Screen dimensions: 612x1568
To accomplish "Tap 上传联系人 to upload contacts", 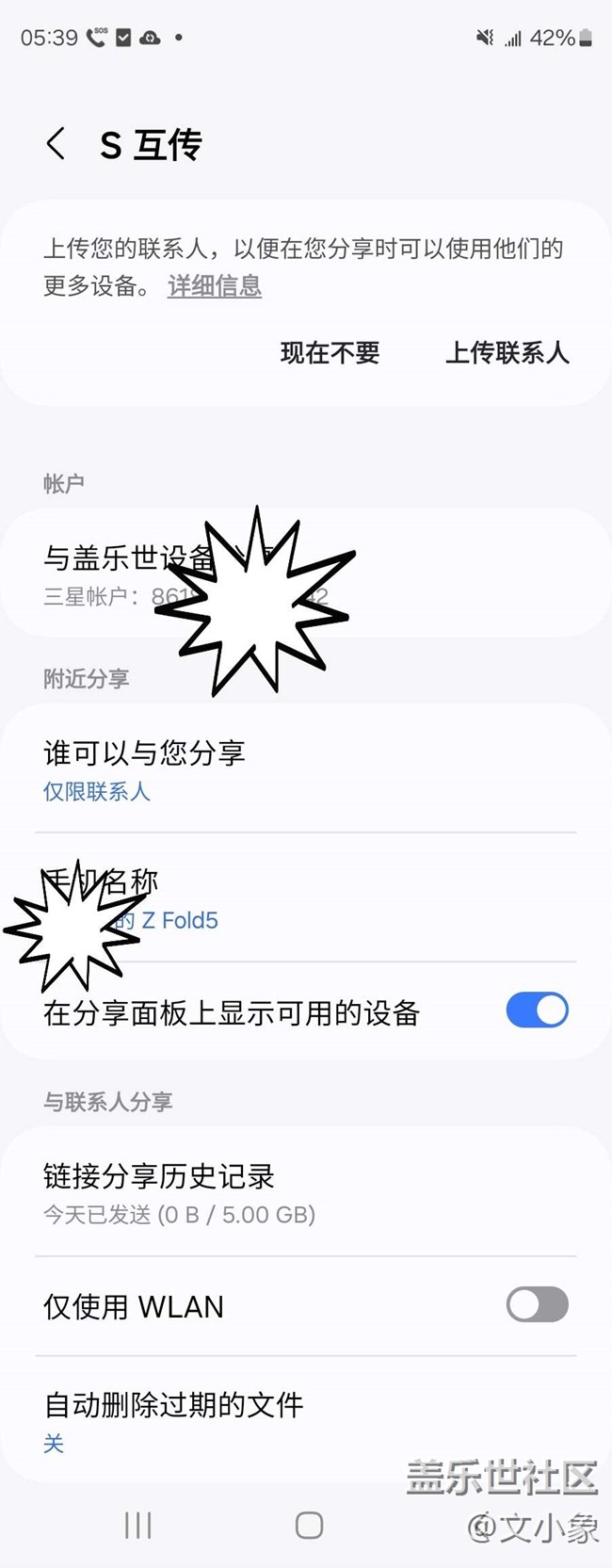I will click(507, 353).
